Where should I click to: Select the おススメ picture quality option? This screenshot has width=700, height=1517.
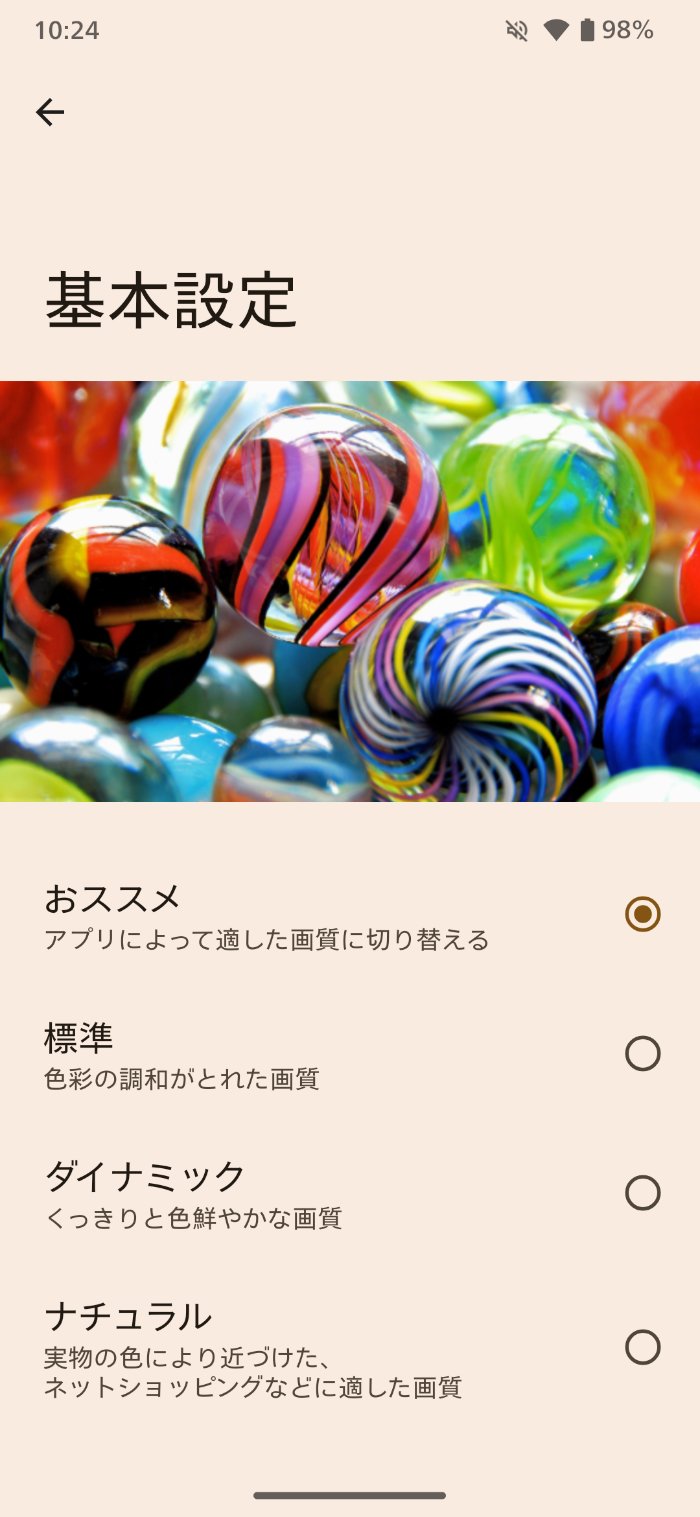tap(642, 914)
